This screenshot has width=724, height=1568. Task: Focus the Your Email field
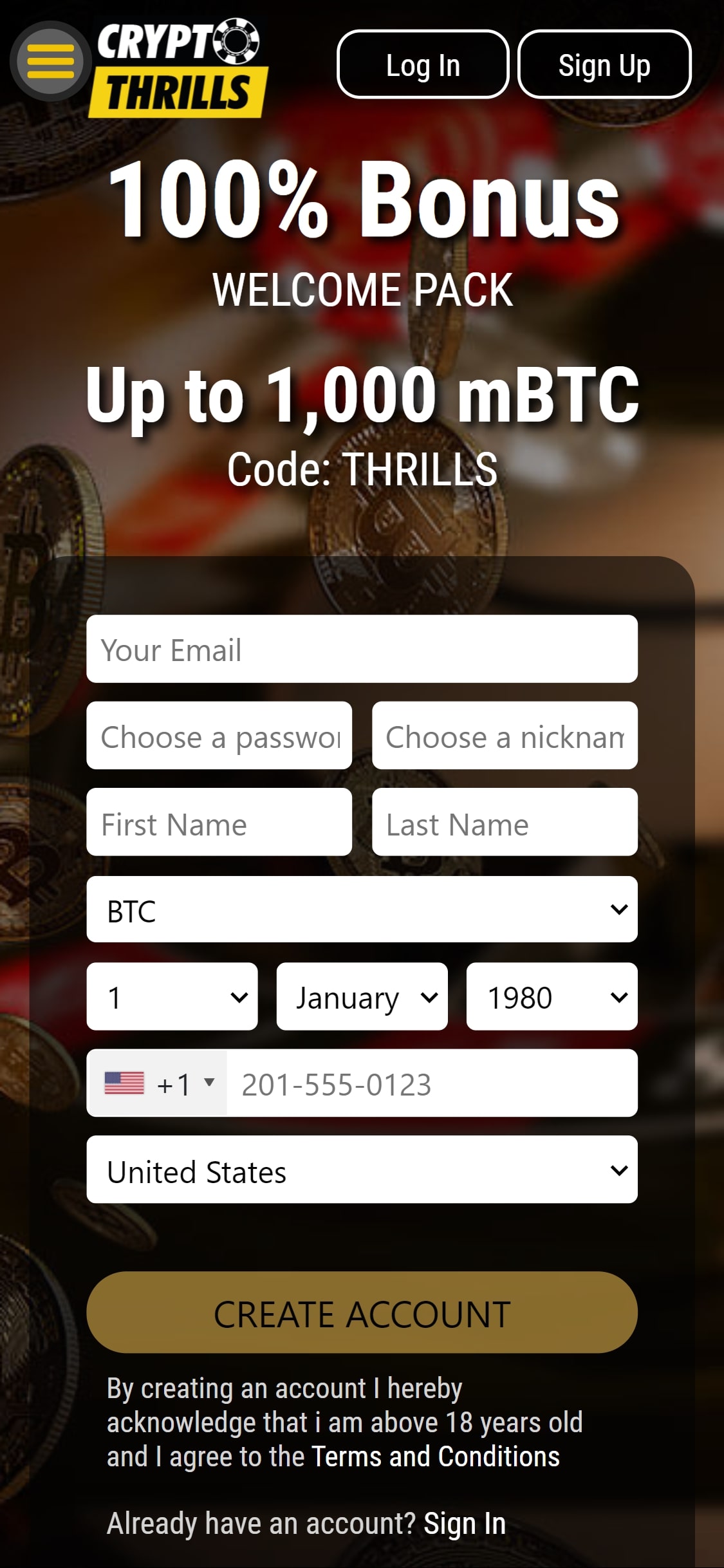click(362, 649)
